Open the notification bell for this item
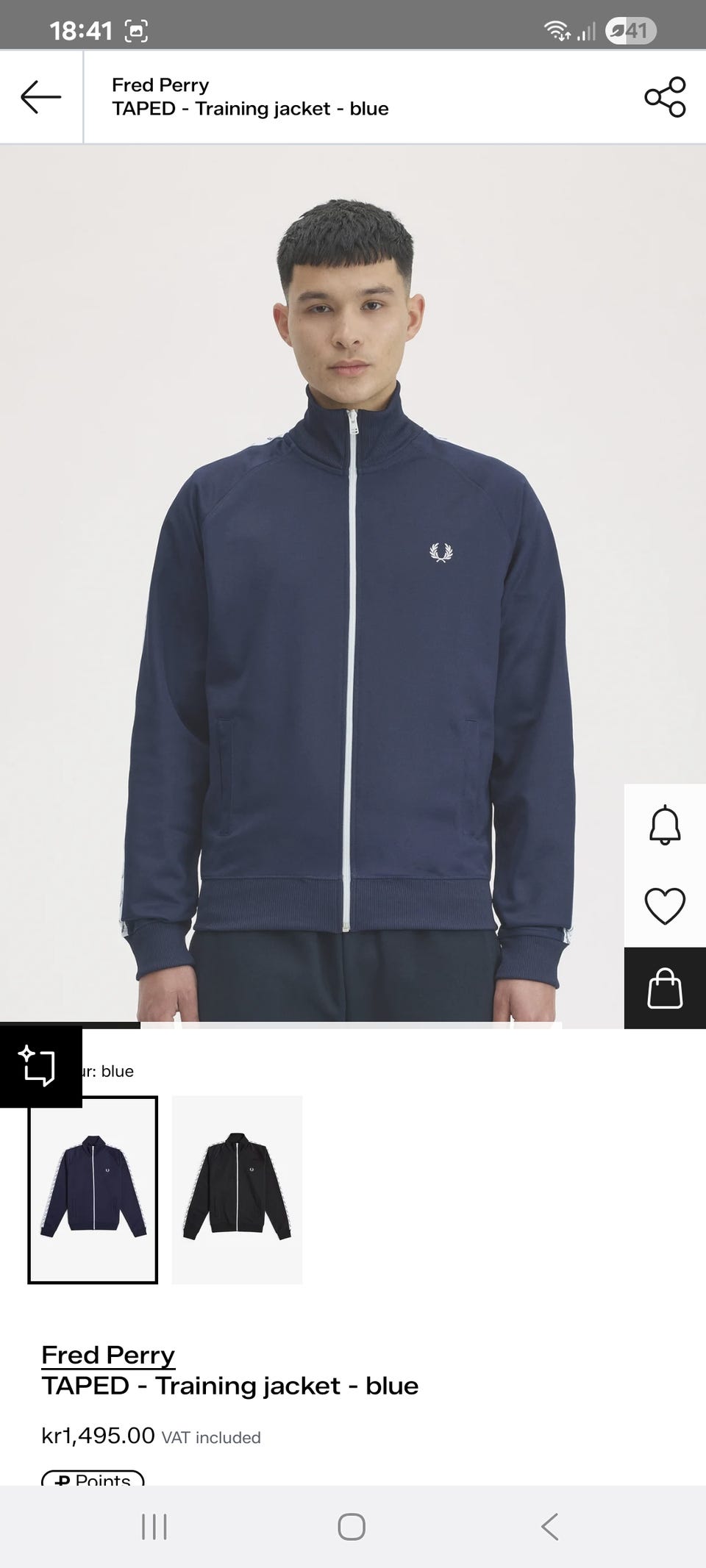The width and height of the screenshot is (706, 1568). point(665,825)
